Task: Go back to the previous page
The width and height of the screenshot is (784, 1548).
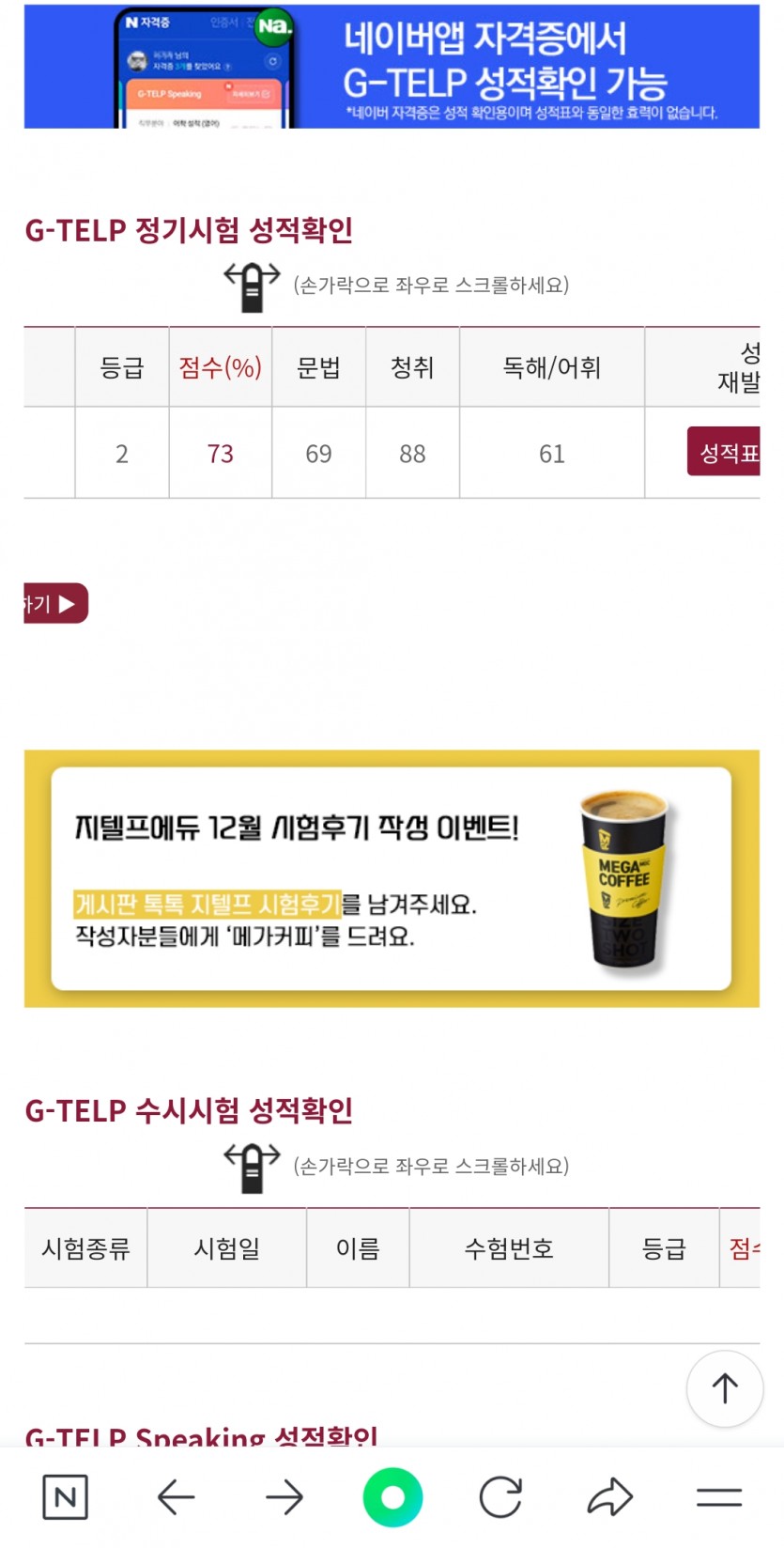Action: (x=176, y=1496)
